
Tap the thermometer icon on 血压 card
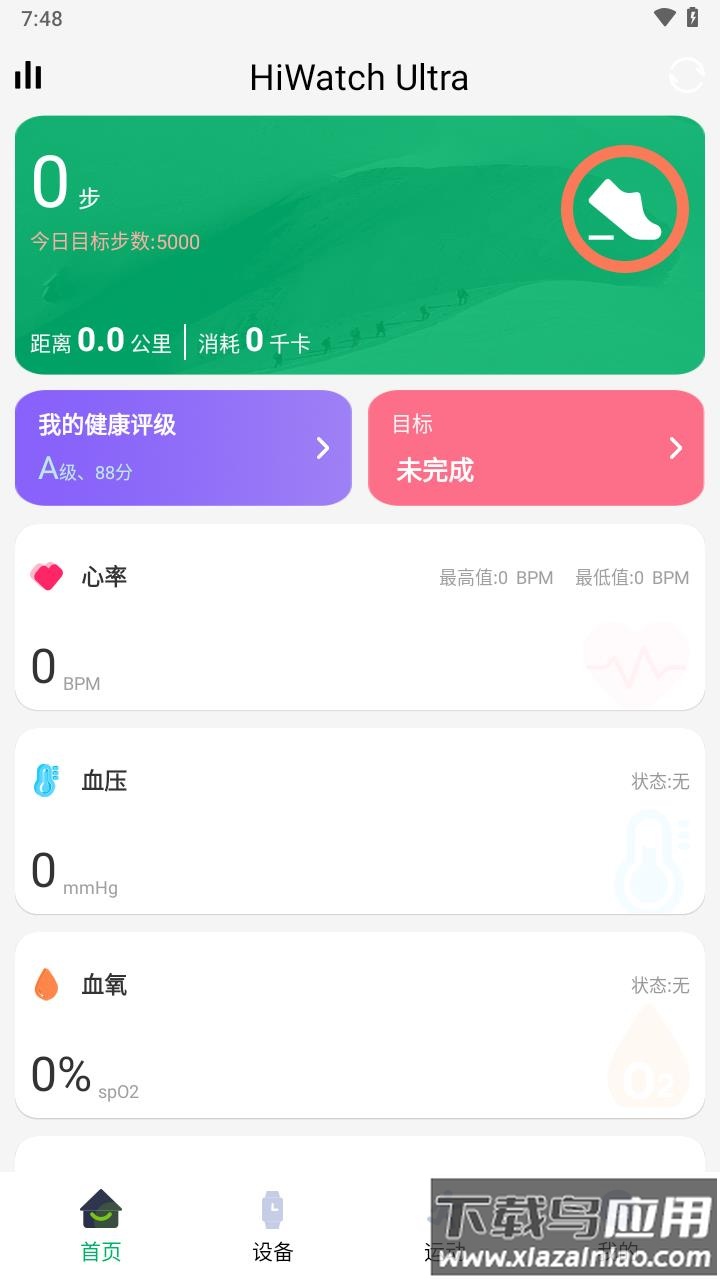(x=46, y=781)
